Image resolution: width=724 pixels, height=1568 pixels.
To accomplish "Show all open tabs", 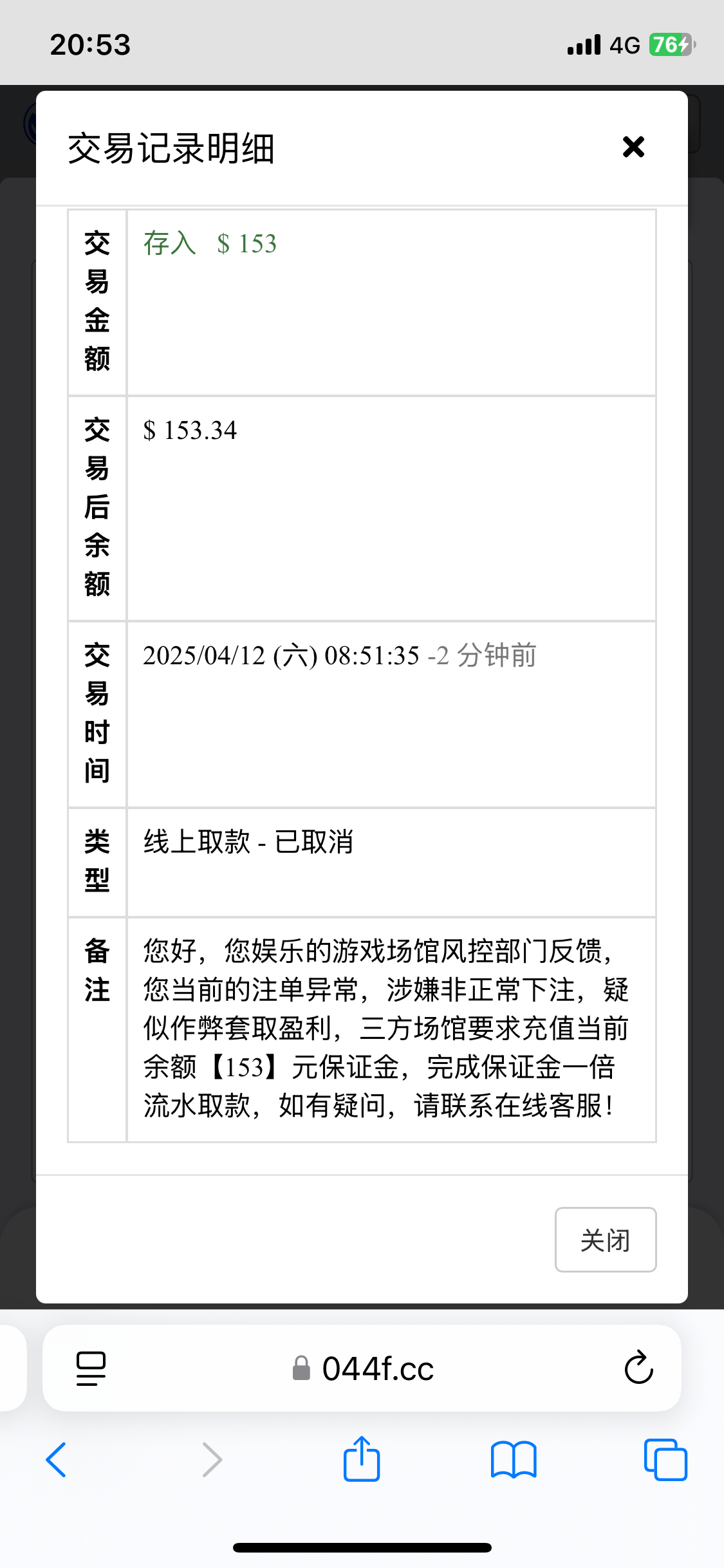I will pos(665,1460).
